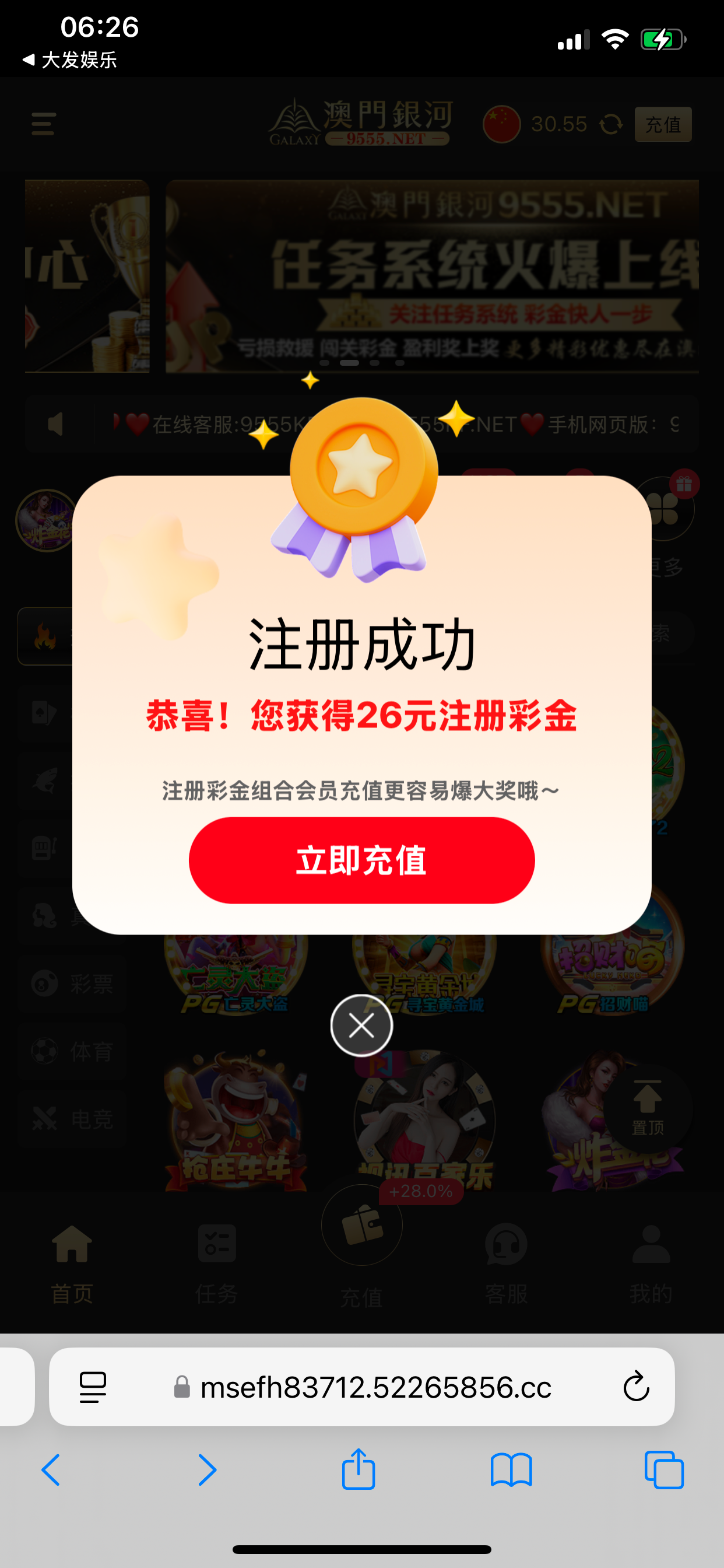This screenshot has height=1568, width=724.
Task: Show all Safari tabs
Action: [x=664, y=1471]
